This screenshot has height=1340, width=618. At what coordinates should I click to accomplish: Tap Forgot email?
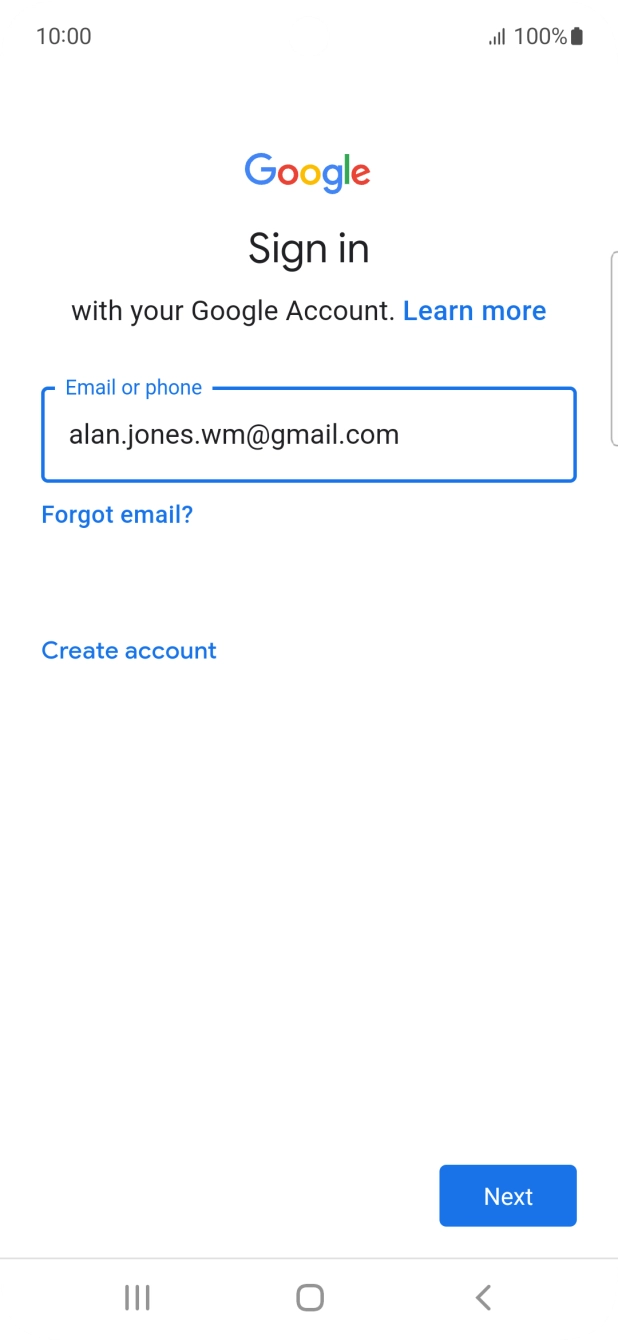point(117,515)
